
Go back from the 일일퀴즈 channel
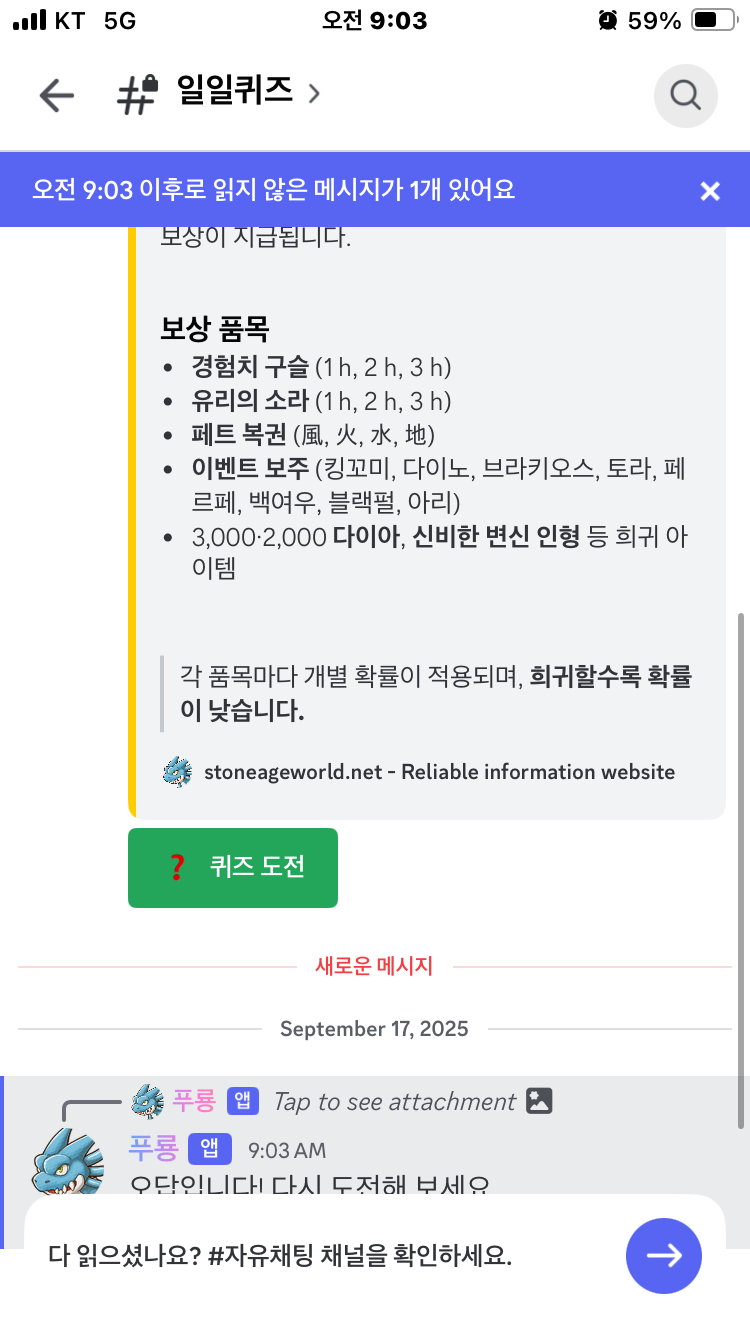pos(57,96)
